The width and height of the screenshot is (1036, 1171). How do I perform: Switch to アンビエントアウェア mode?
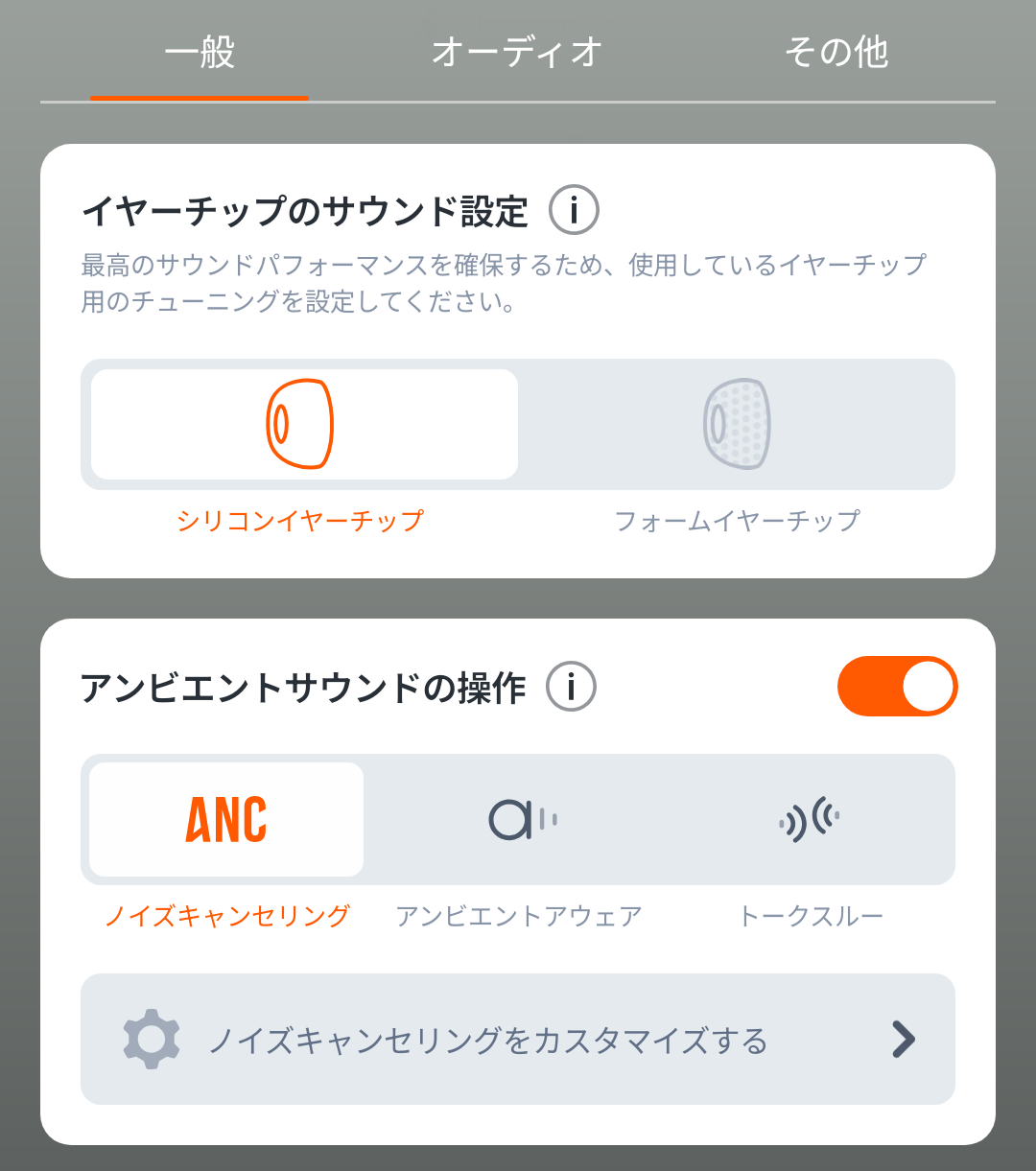(x=519, y=820)
